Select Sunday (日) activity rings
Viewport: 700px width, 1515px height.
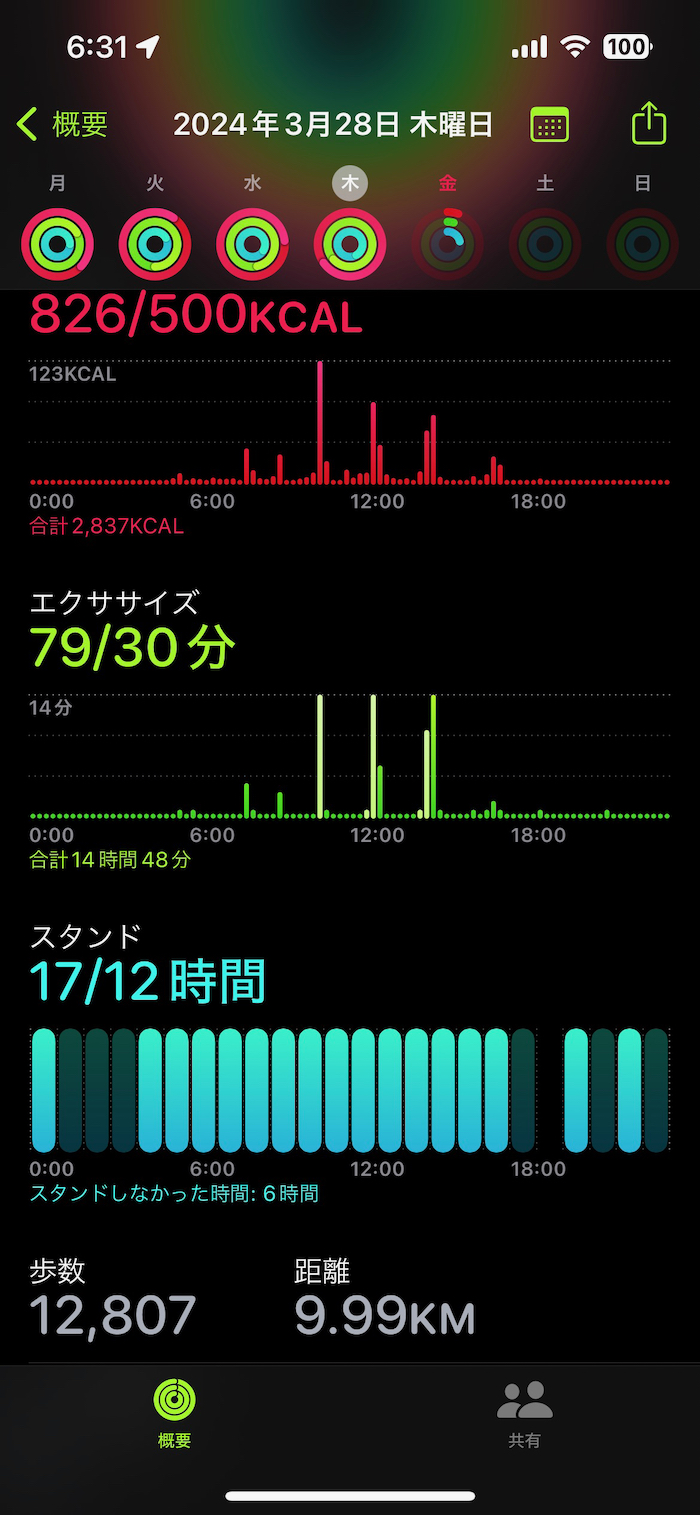tap(642, 243)
